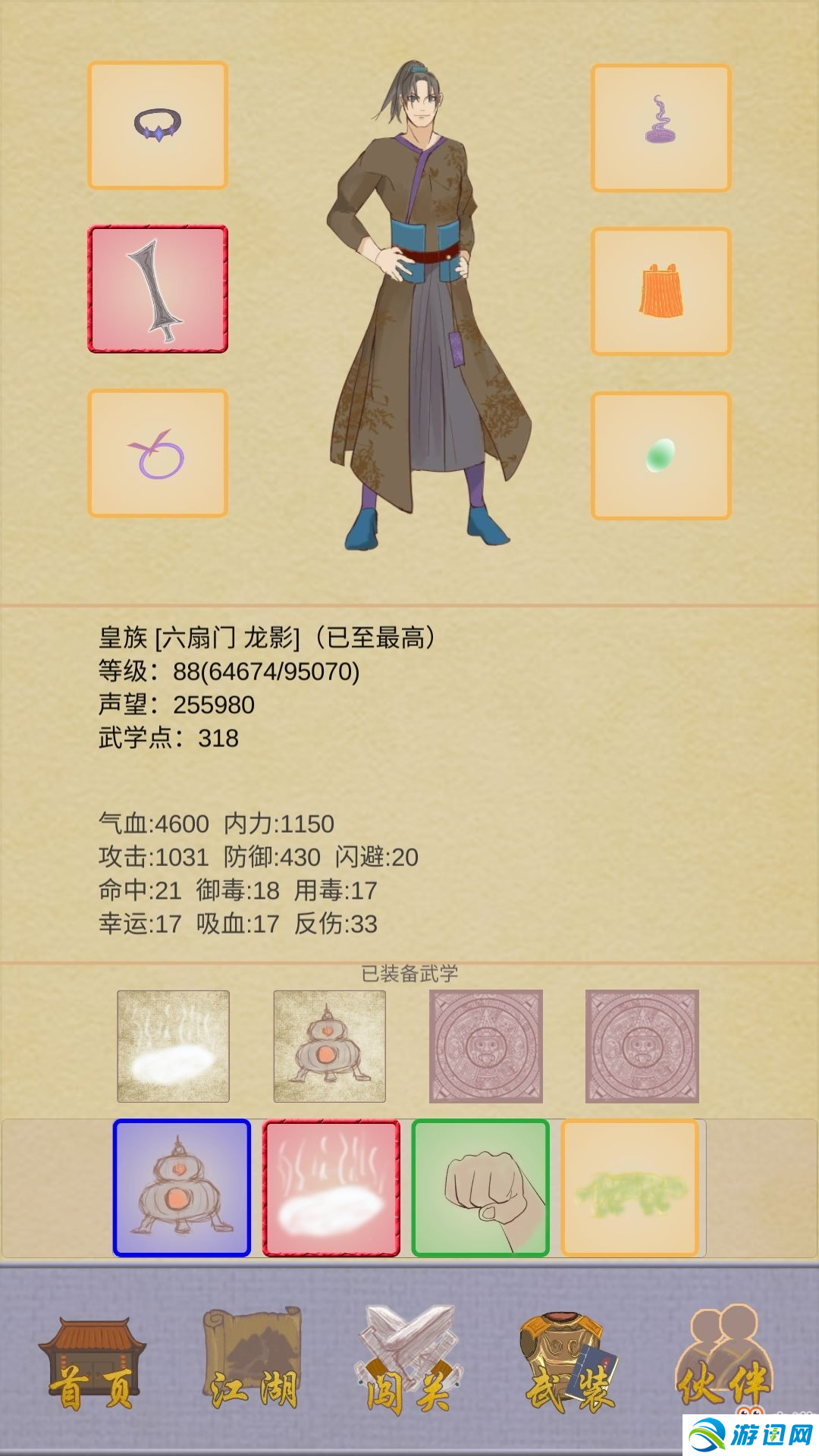Open the incense burner equipment slot
819x1456 pixels.
pos(661,127)
